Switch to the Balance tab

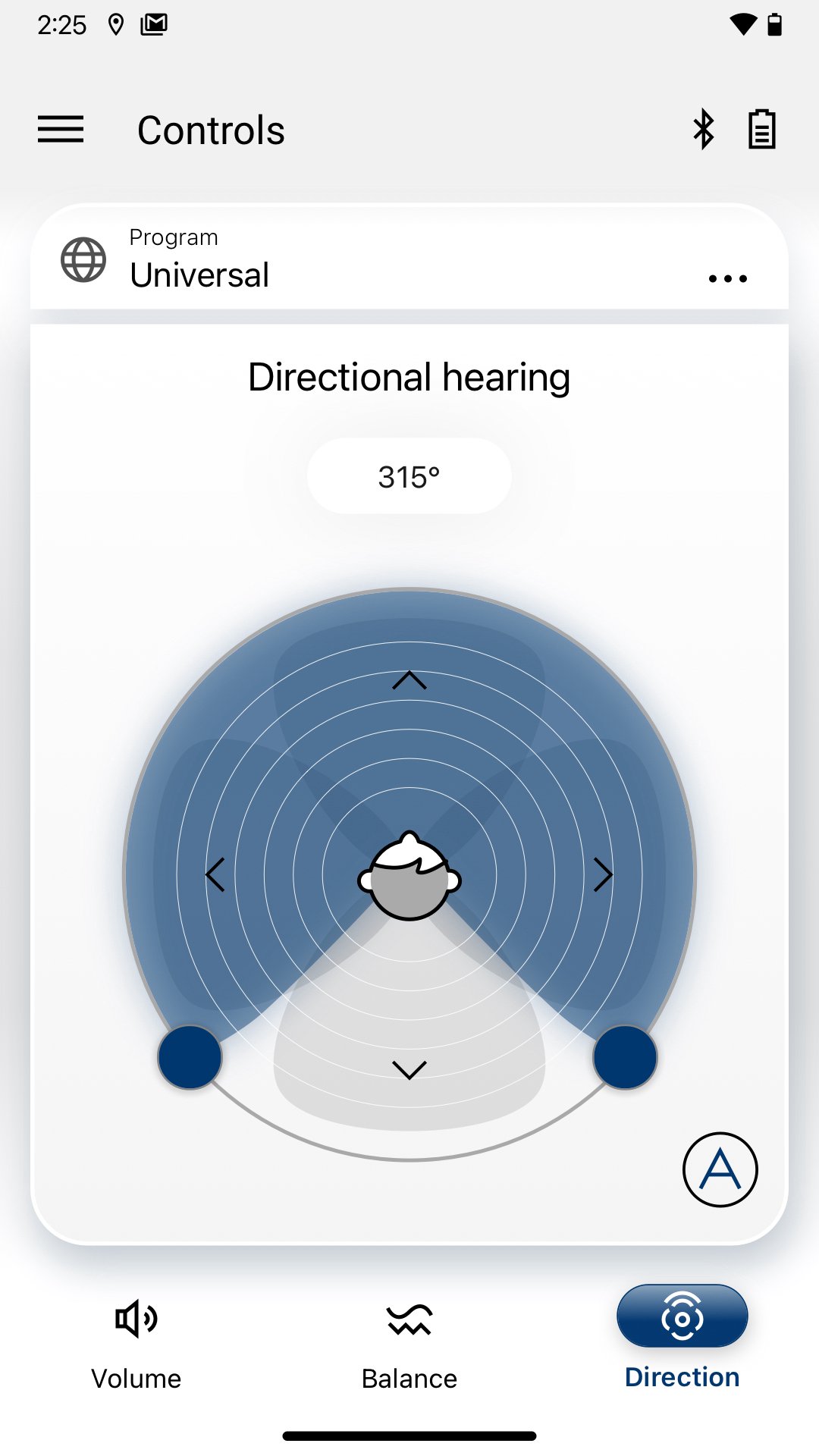409,1344
